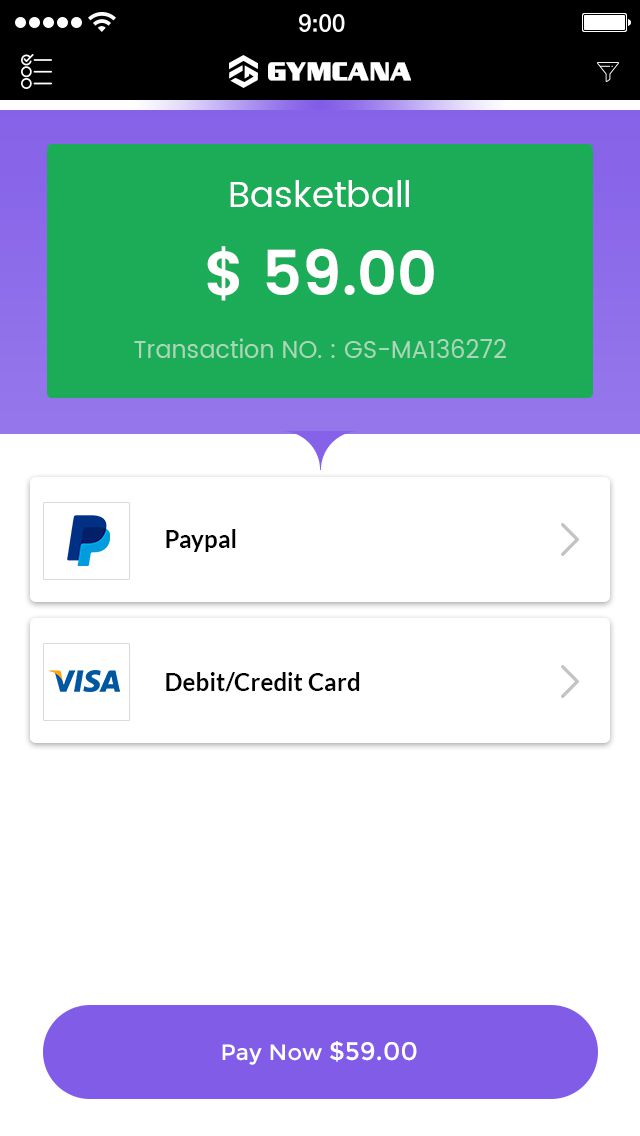This screenshot has width=640, height=1136.
Task: Choose Debit/Credit Card payment option
Action: (x=320, y=681)
